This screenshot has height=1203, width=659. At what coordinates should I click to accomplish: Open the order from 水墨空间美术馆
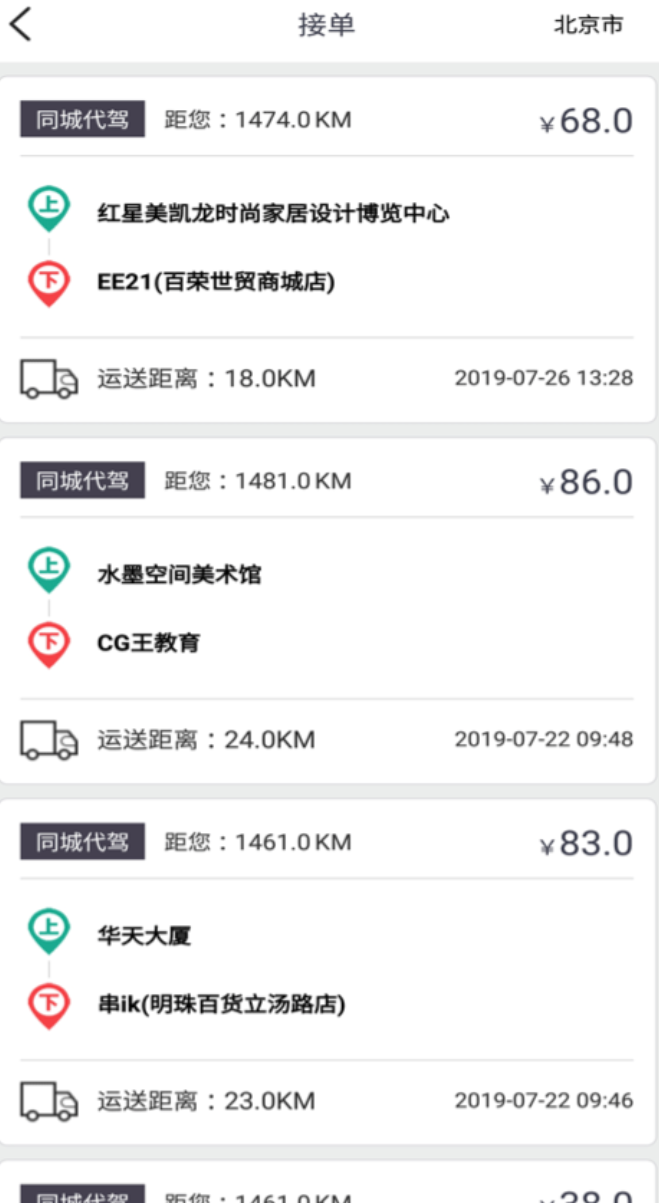(180, 575)
